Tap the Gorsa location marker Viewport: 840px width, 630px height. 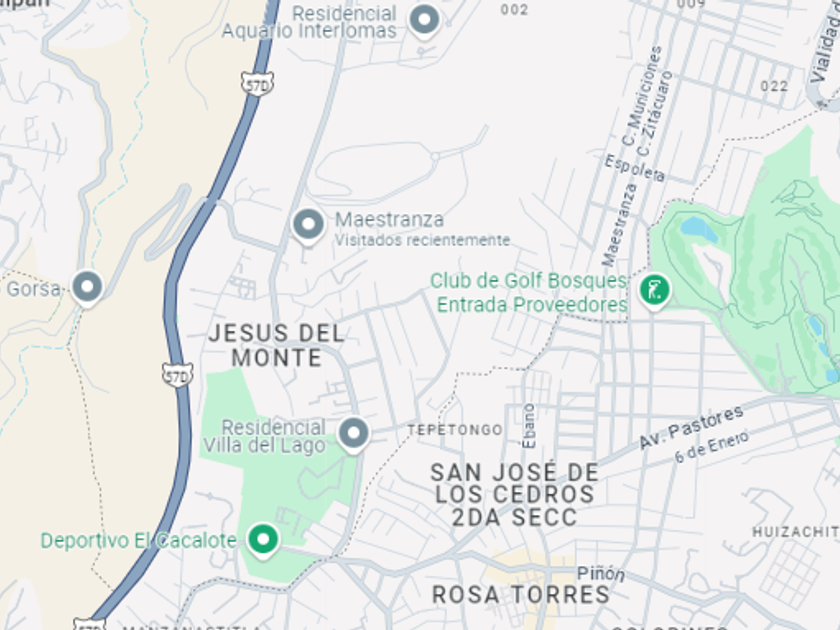tap(87, 288)
